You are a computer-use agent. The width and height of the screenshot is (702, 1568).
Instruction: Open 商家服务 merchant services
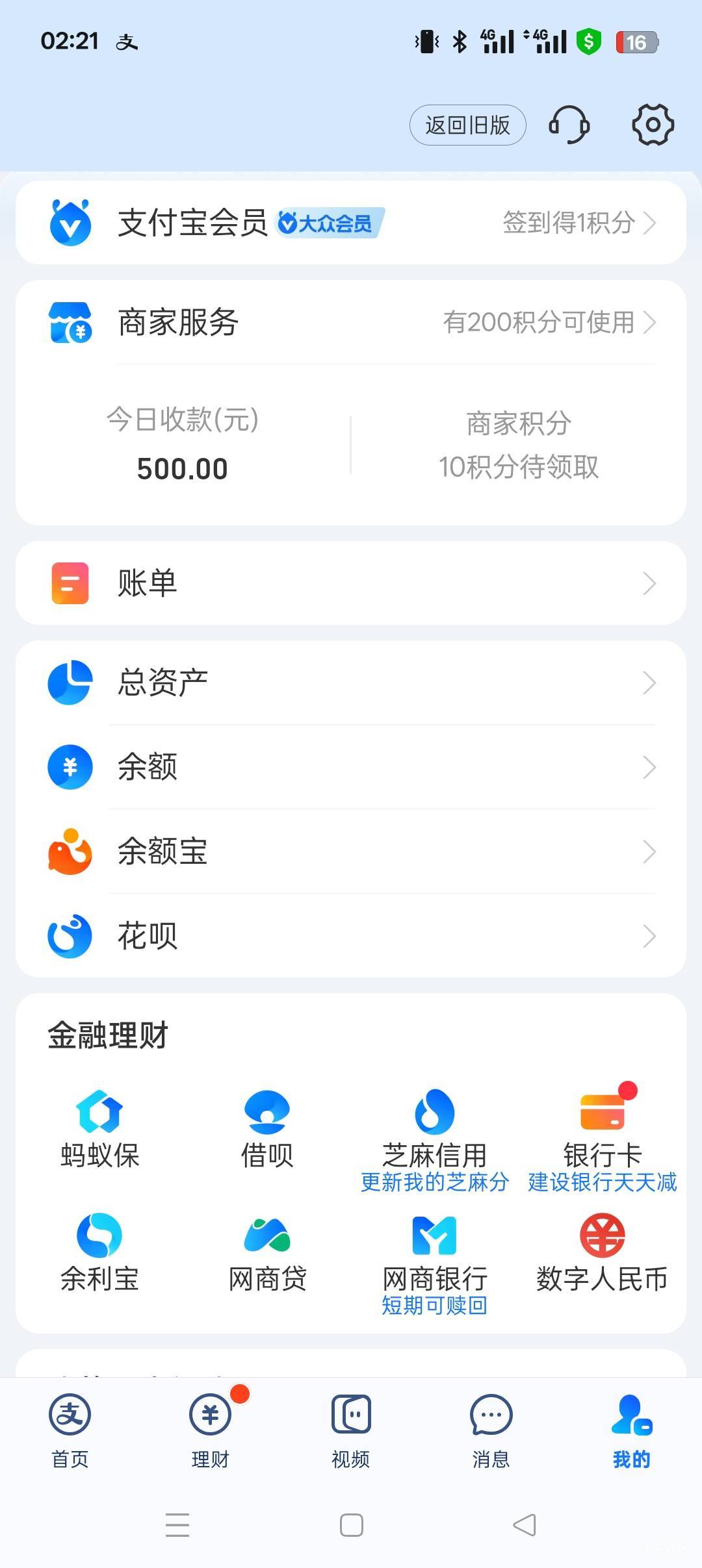(x=351, y=322)
